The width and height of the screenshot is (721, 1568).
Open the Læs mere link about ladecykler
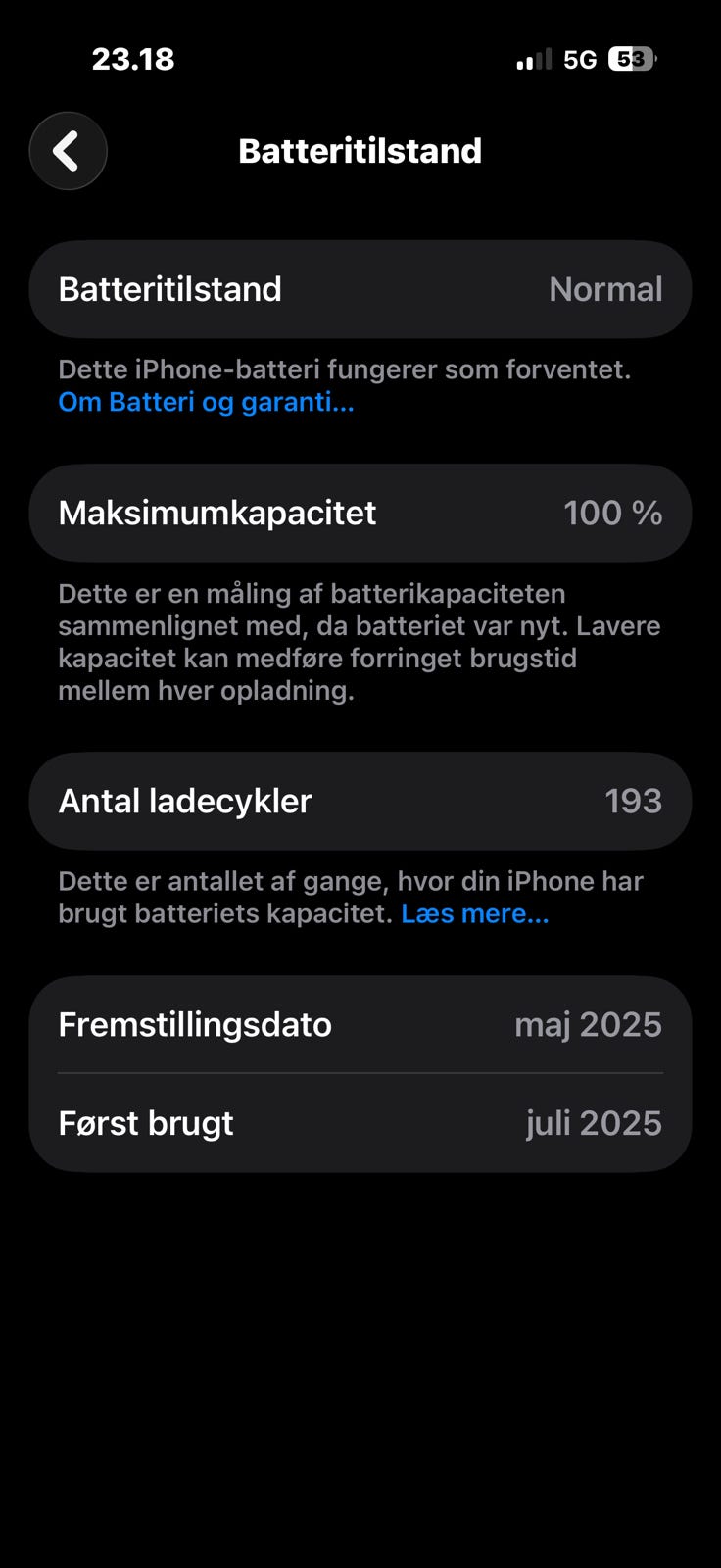pyautogui.click(x=474, y=913)
